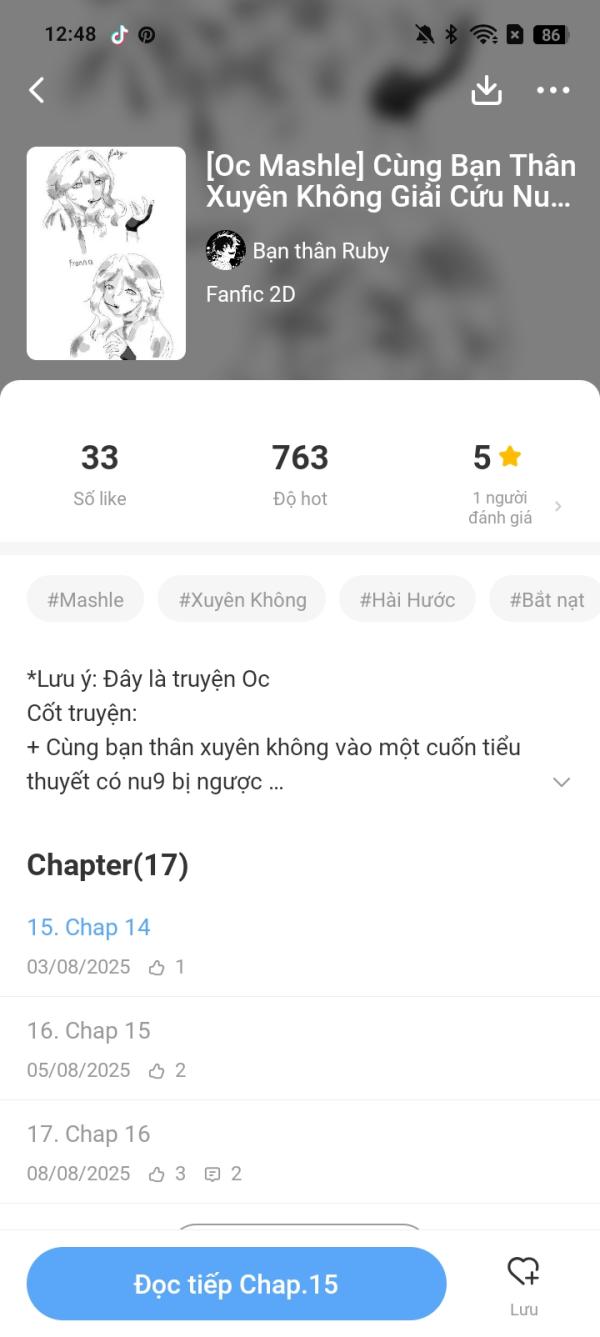The height and width of the screenshot is (1337, 600).
Task: Download this story for offline reading
Action: tap(486, 90)
